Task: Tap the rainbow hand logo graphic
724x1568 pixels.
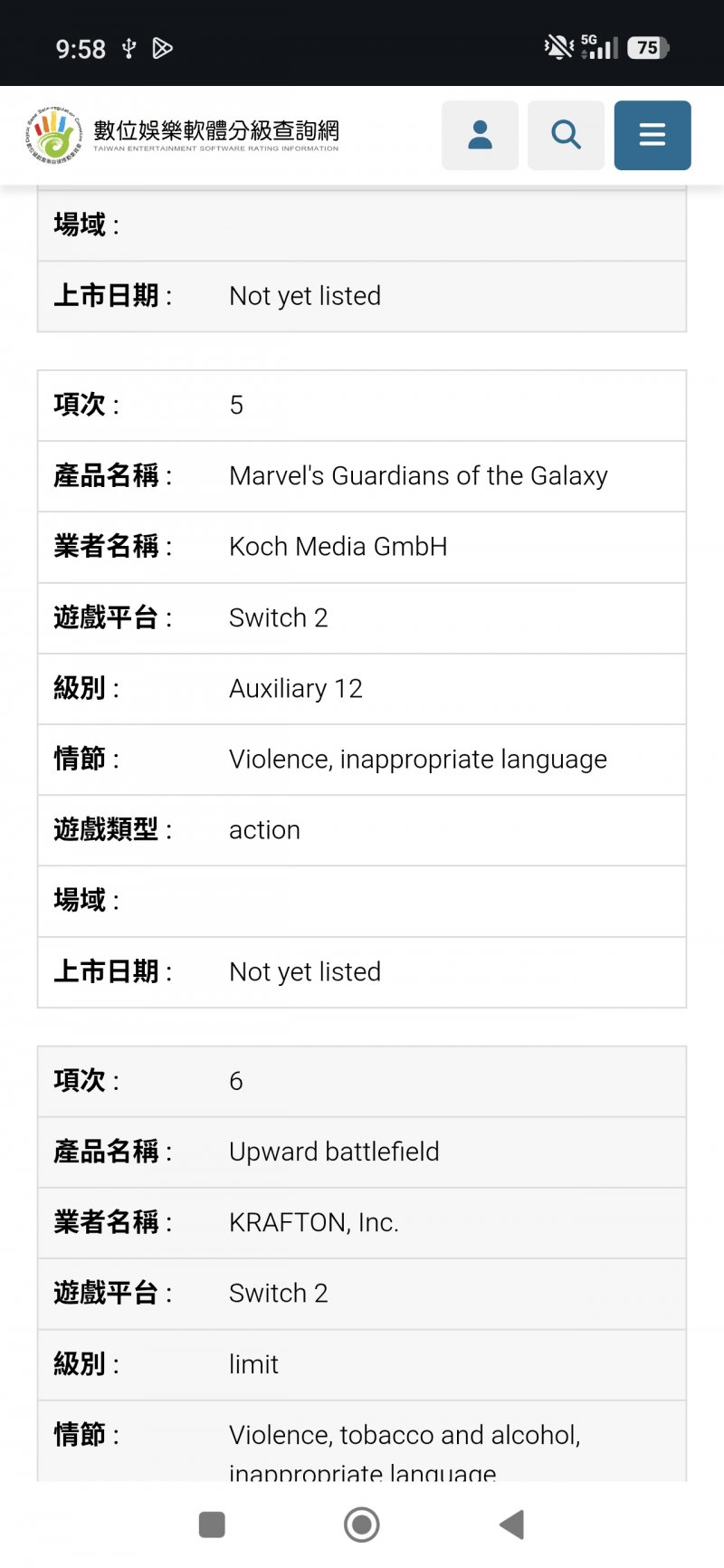Action: tap(52, 134)
